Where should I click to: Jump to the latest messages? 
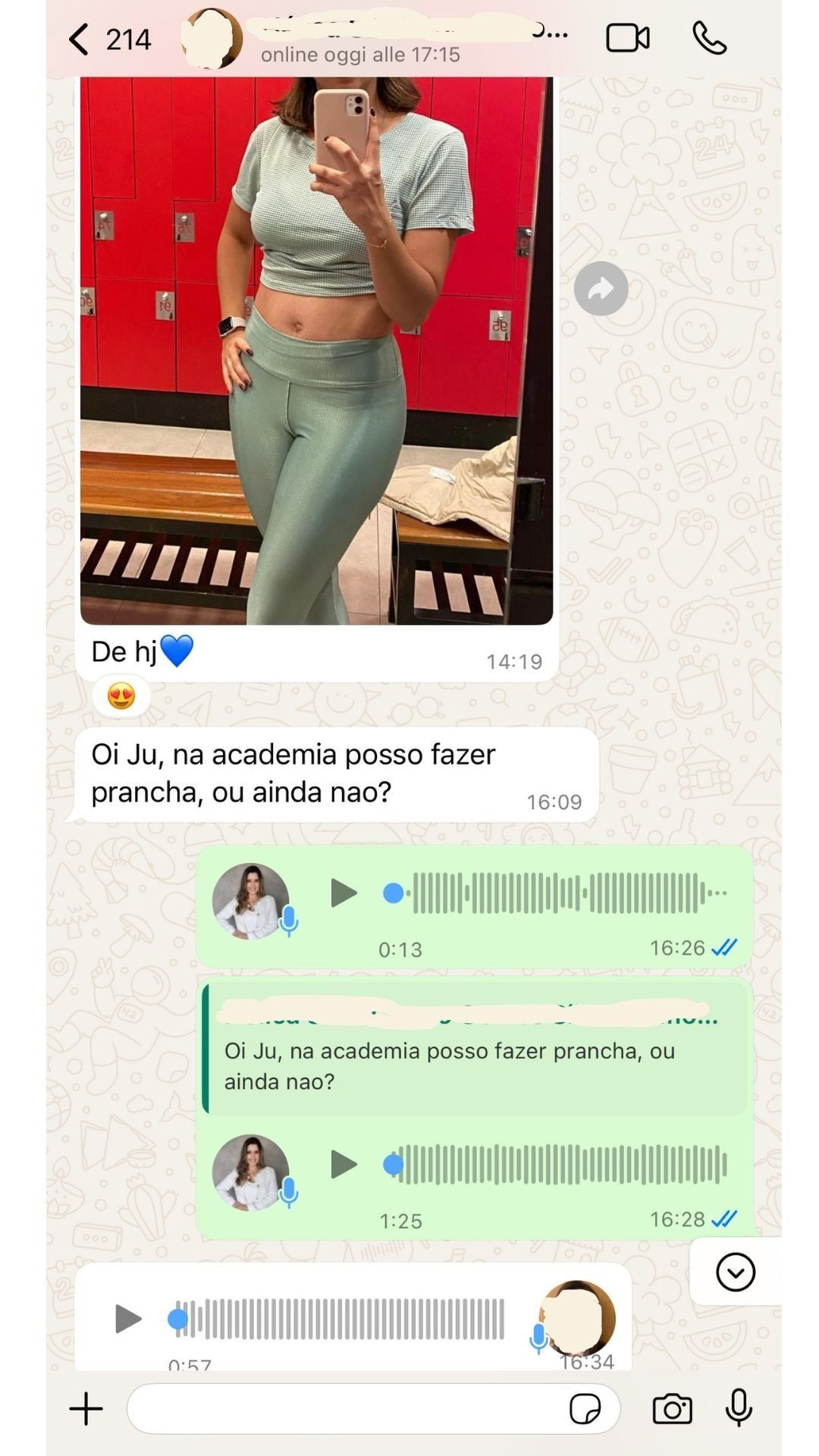[735, 1272]
